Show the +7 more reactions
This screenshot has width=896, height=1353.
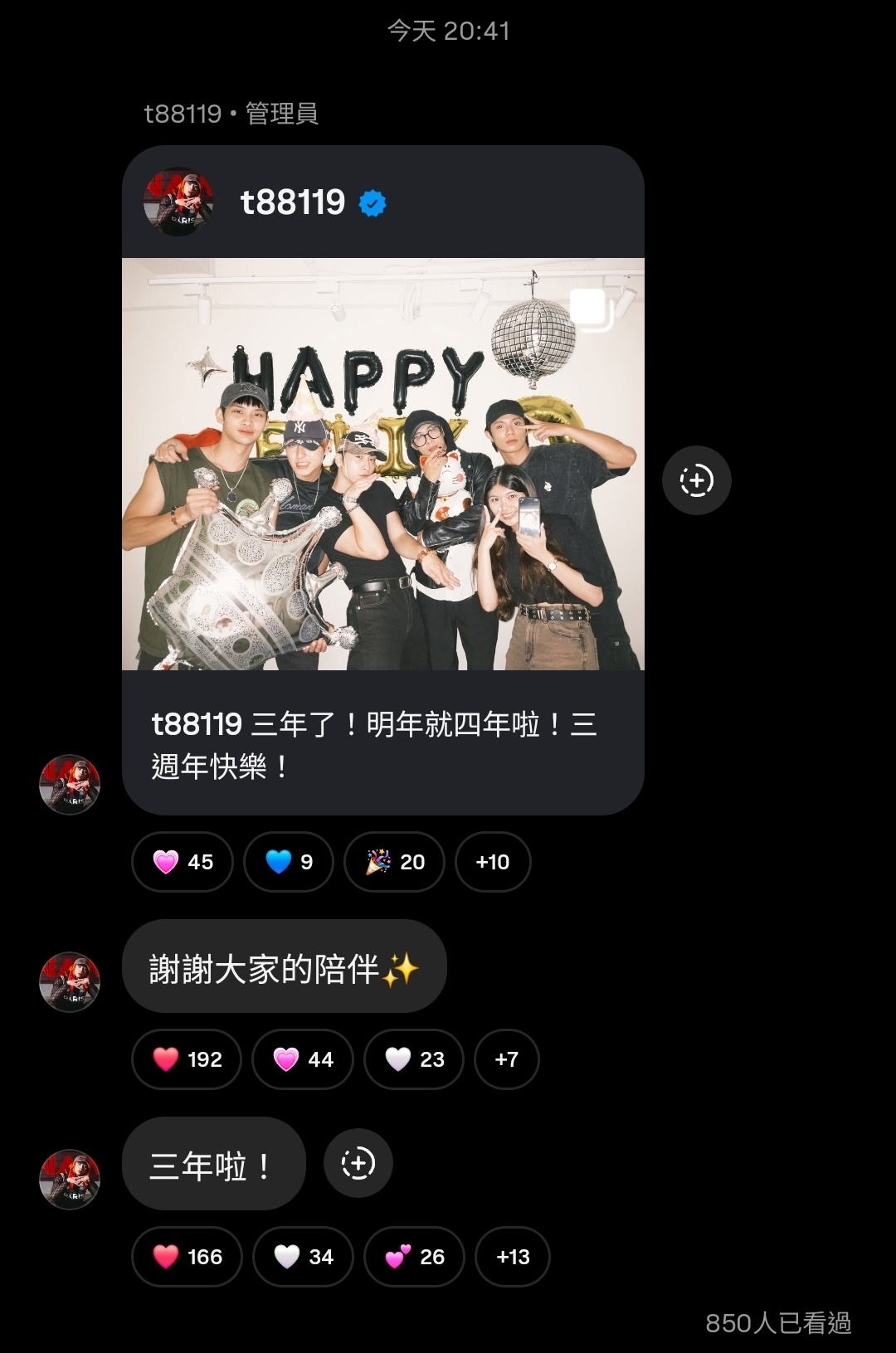point(506,1059)
